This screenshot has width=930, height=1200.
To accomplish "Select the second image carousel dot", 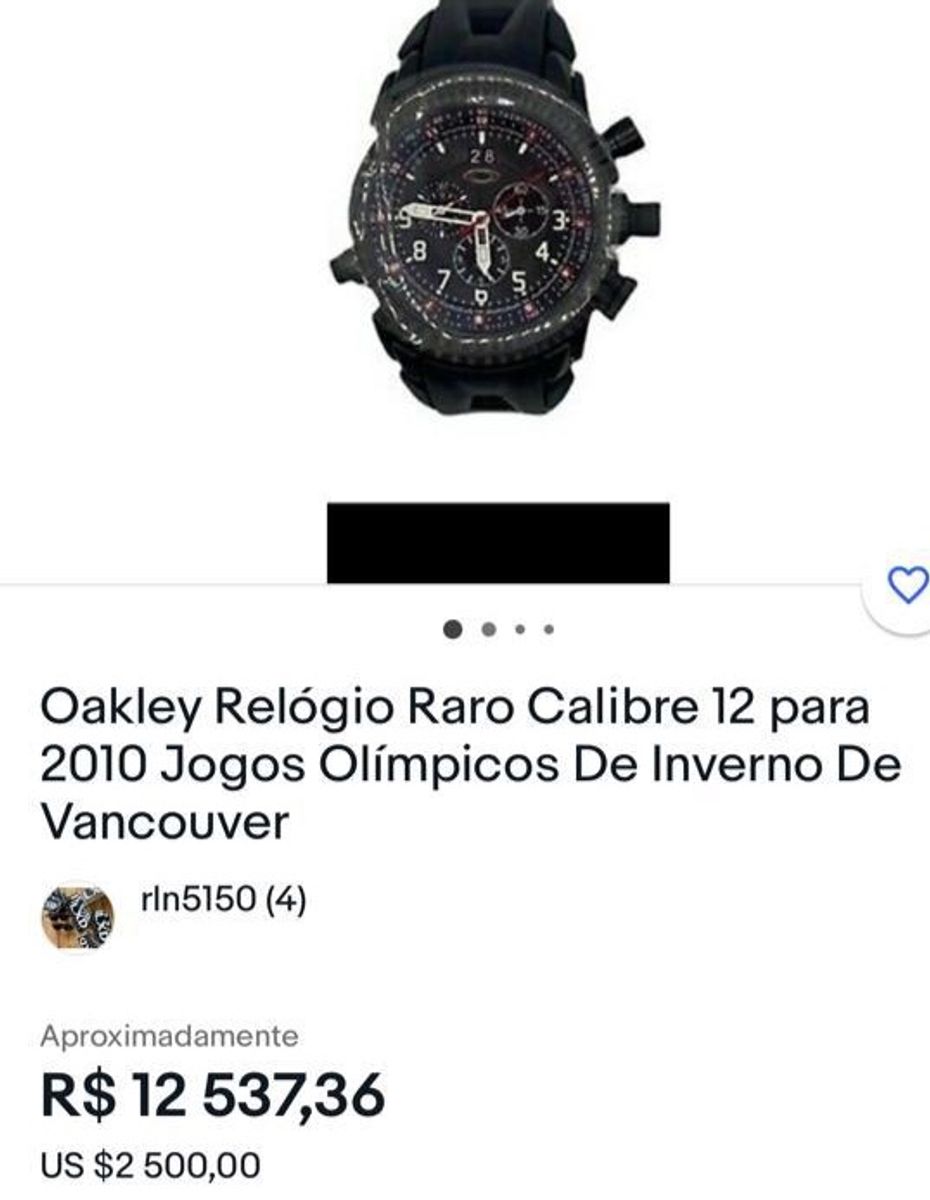I will point(488,629).
